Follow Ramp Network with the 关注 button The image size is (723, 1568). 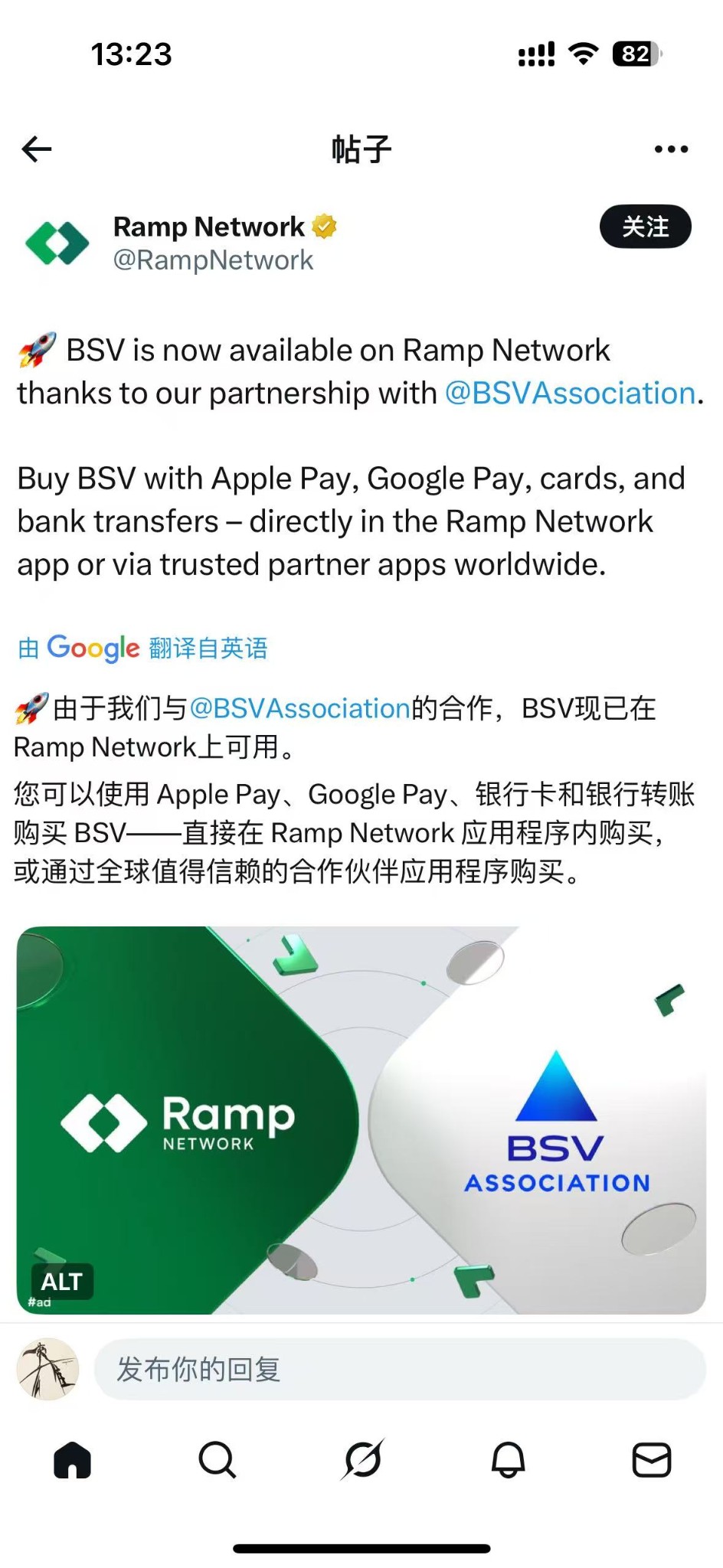pyautogui.click(x=645, y=227)
